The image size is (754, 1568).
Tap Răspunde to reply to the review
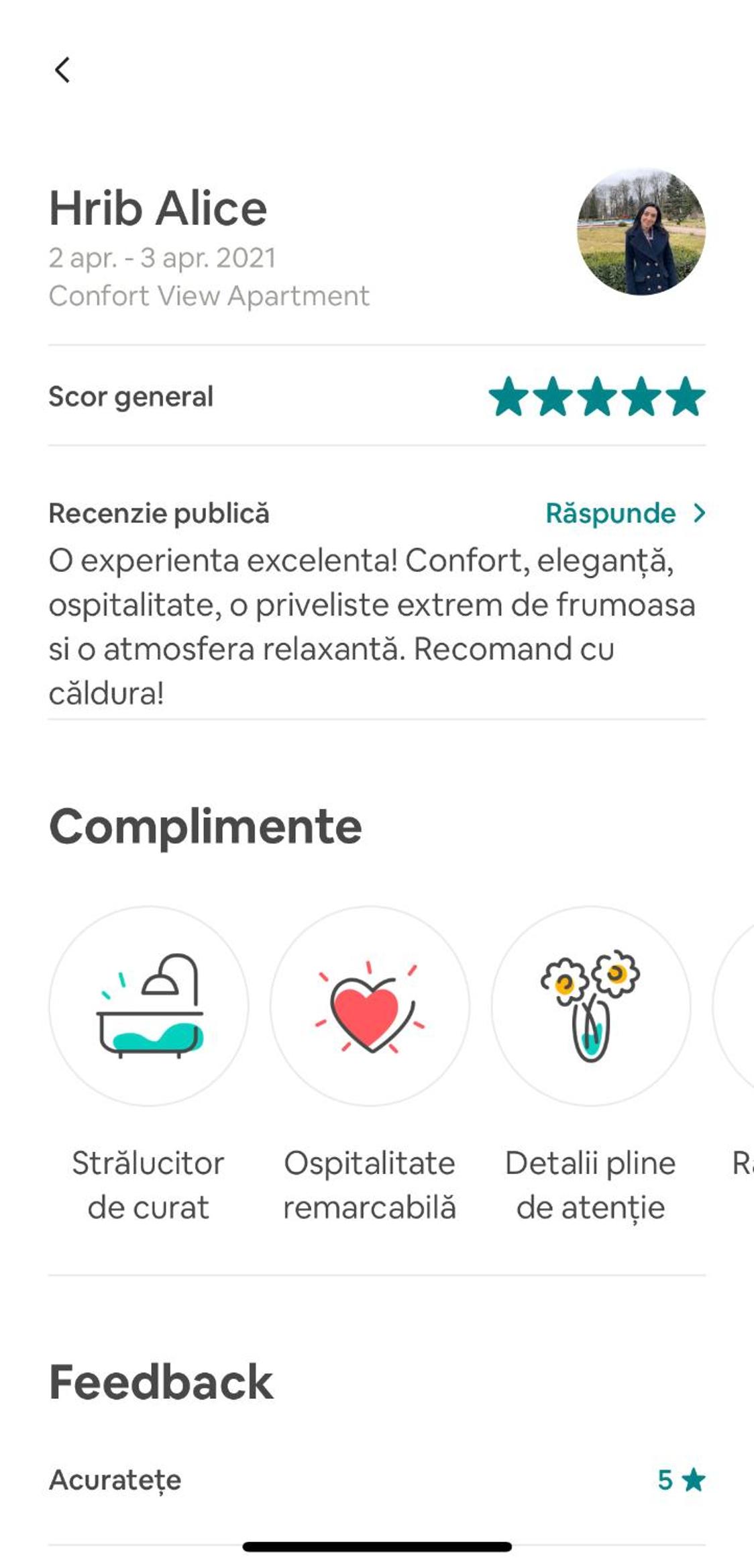point(625,513)
